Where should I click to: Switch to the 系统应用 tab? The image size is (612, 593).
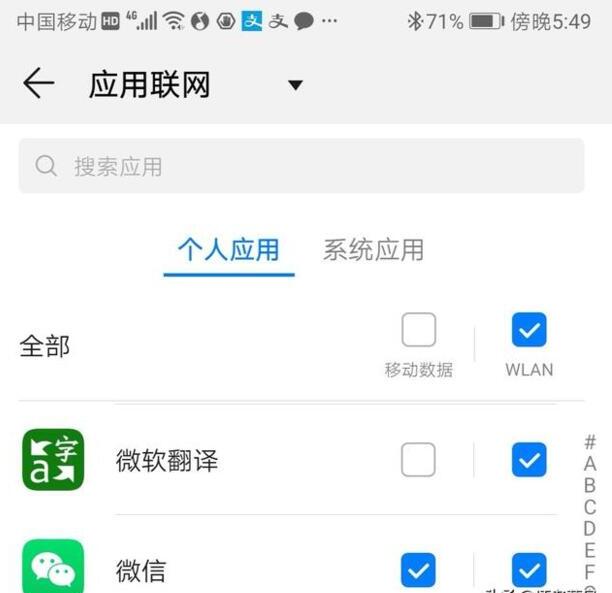[373, 250]
